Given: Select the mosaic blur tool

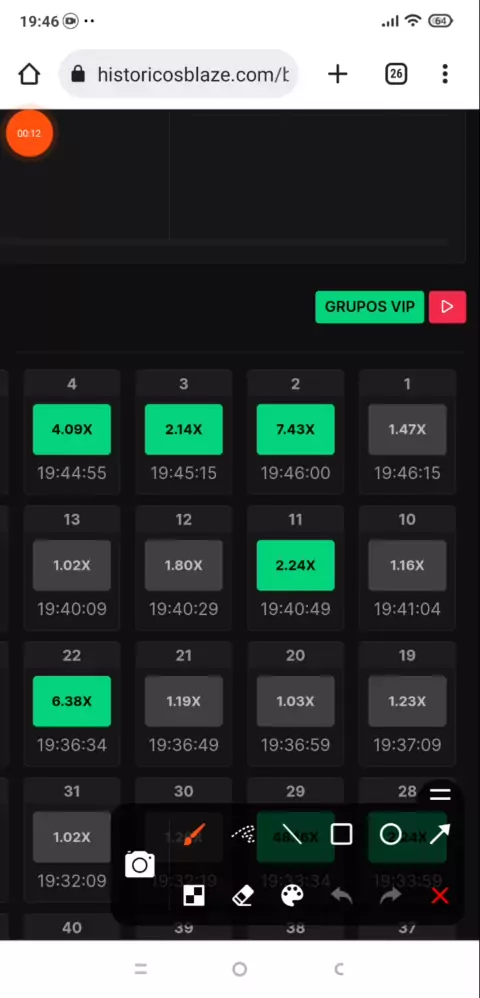Looking at the screenshot, I should 194,896.
